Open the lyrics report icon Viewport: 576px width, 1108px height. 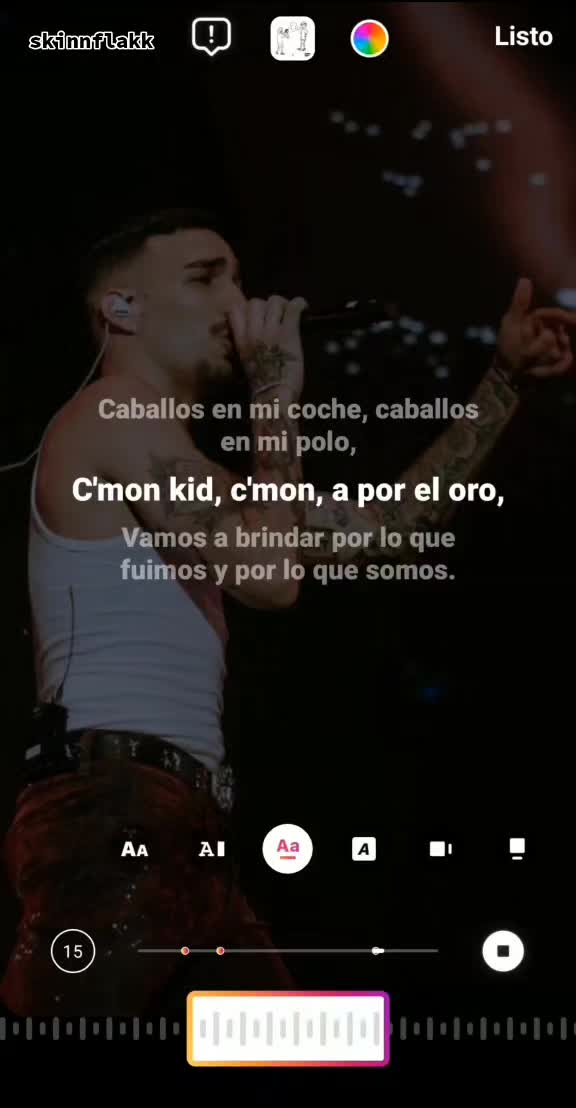pos(211,37)
